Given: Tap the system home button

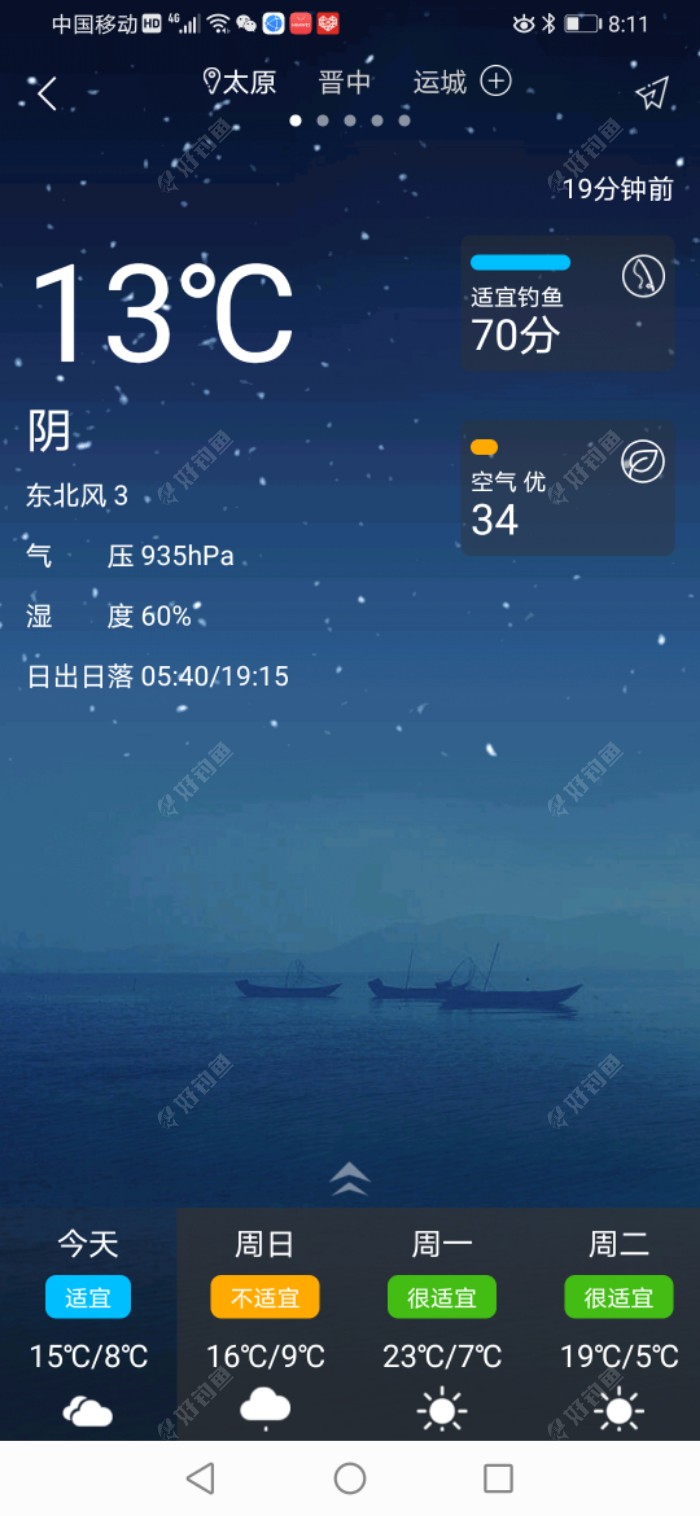Looking at the screenshot, I should [x=350, y=1478].
